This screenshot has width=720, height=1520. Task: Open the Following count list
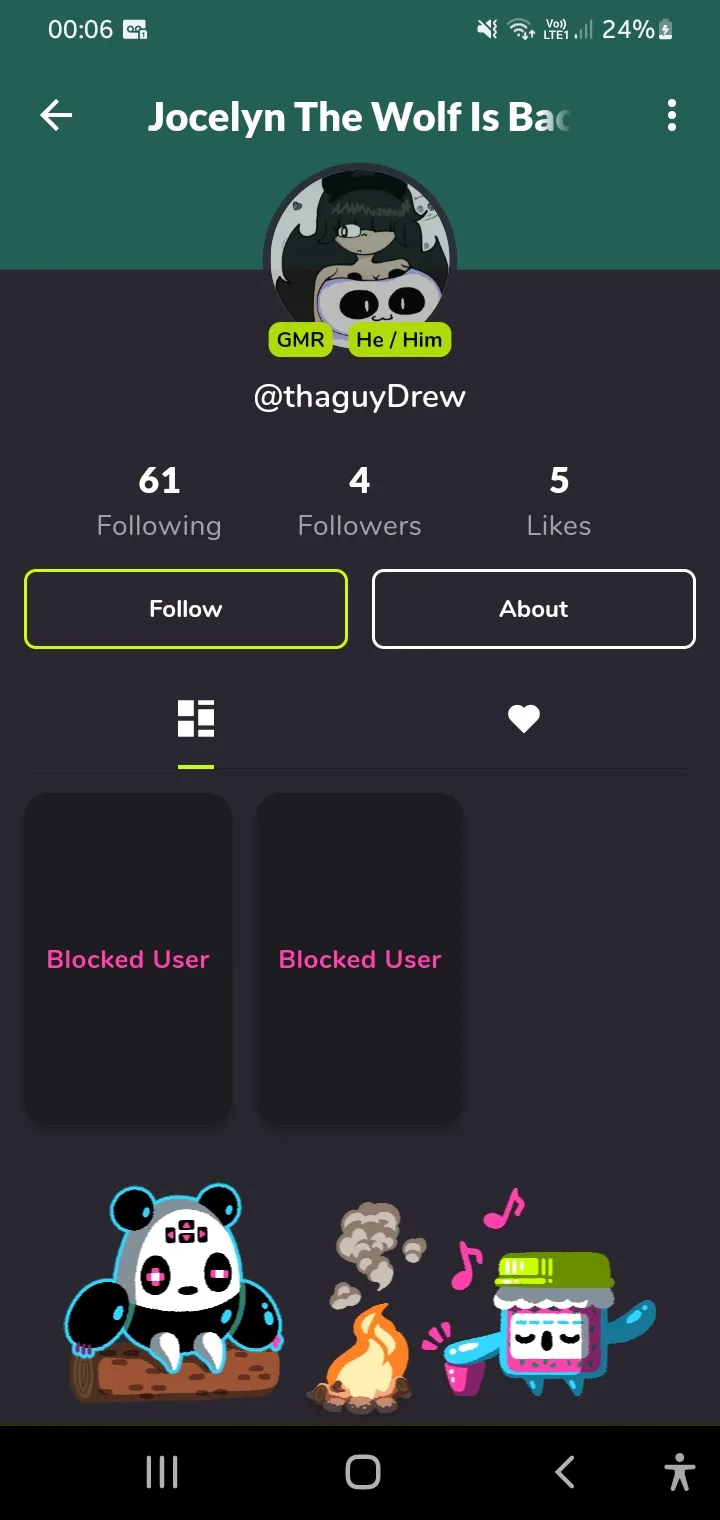pyautogui.click(x=159, y=500)
